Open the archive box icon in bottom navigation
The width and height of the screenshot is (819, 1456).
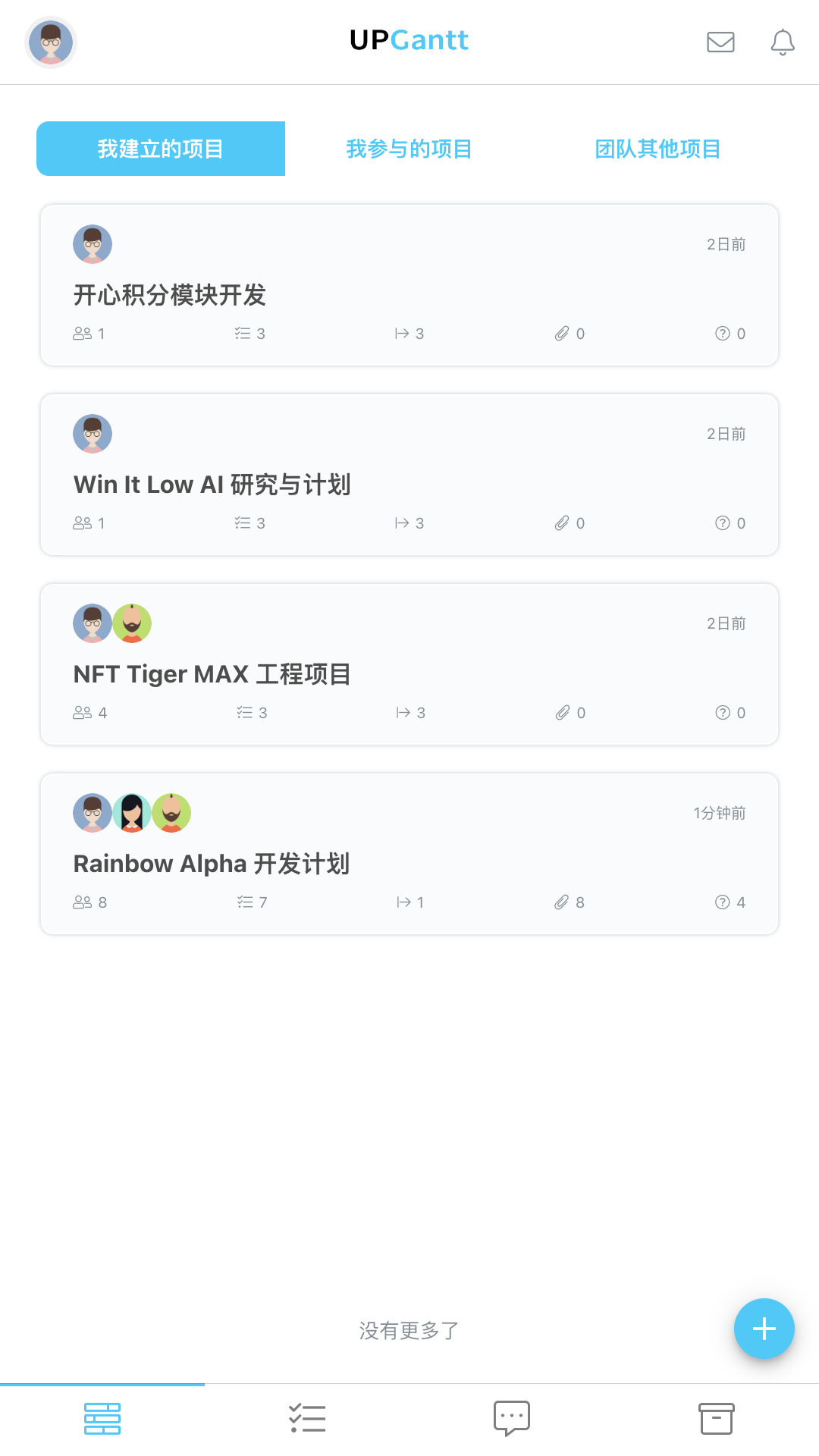715,1417
